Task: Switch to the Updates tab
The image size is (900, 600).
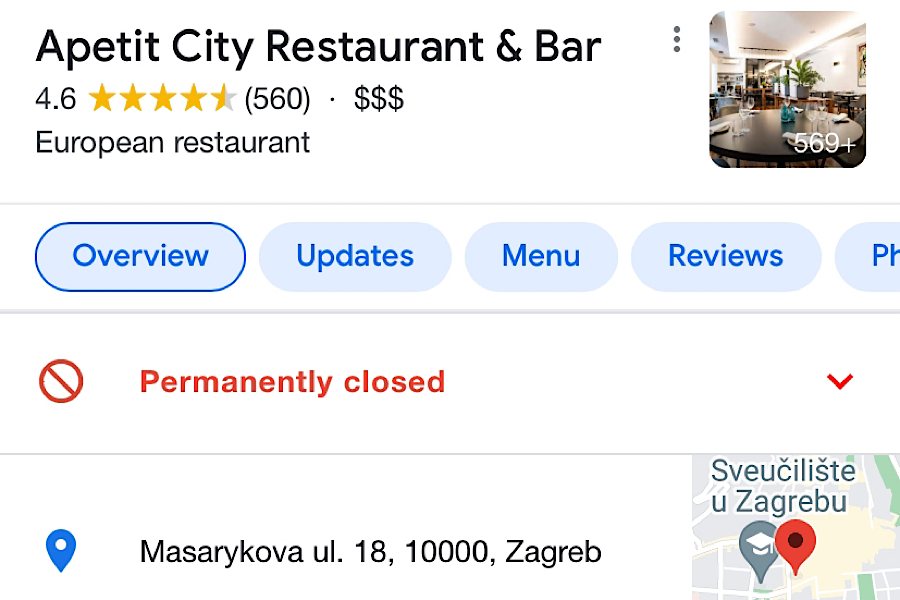Action: [x=355, y=256]
